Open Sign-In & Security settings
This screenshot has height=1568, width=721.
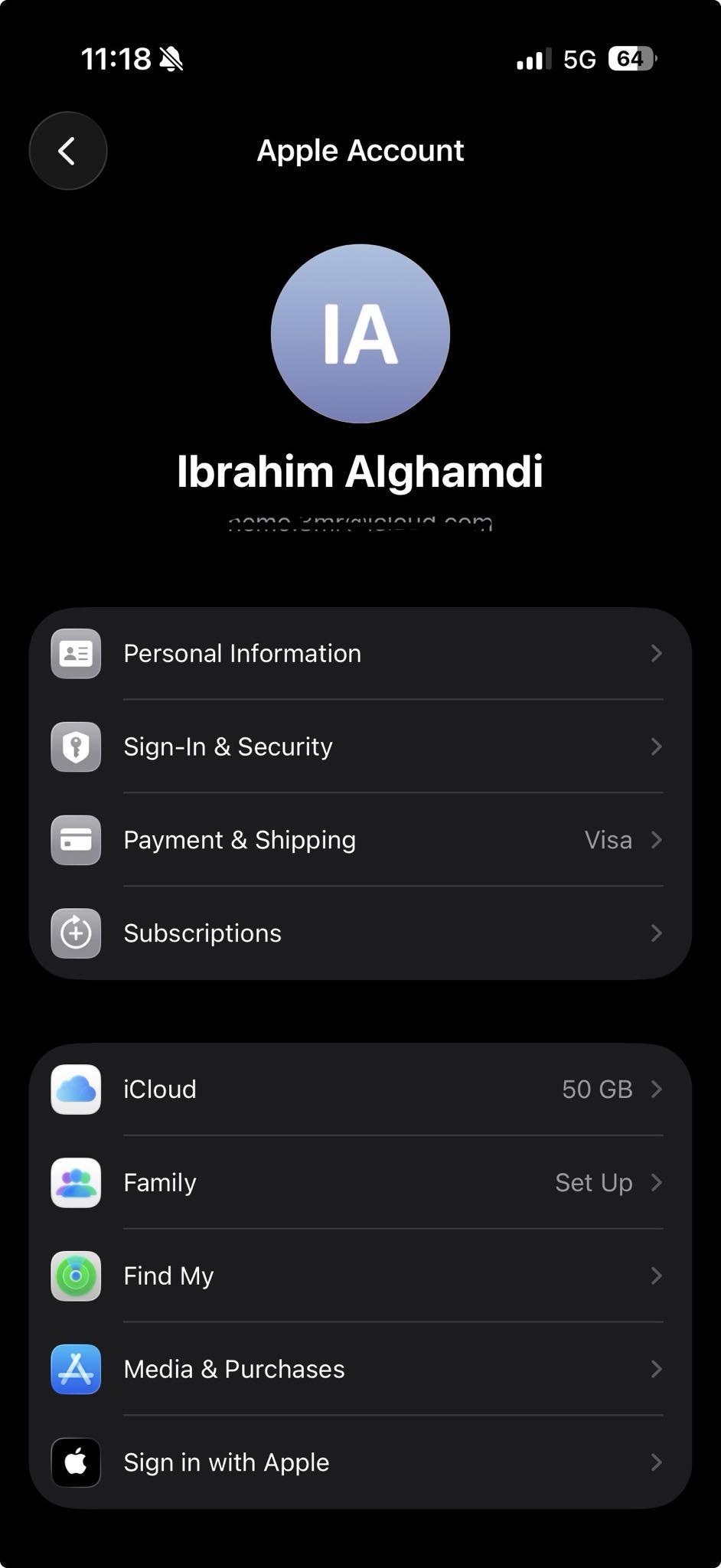click(x=360, y=746)
